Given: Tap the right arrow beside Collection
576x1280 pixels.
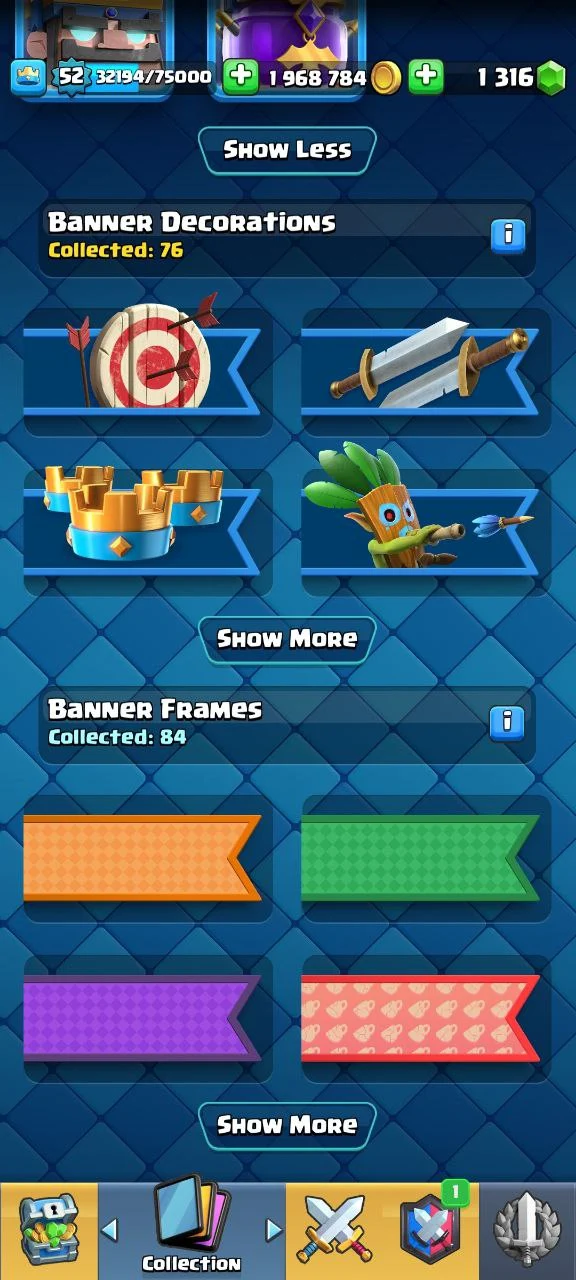Looking at the screenshot, I should pyautogui.click(x=273, y=1229).
